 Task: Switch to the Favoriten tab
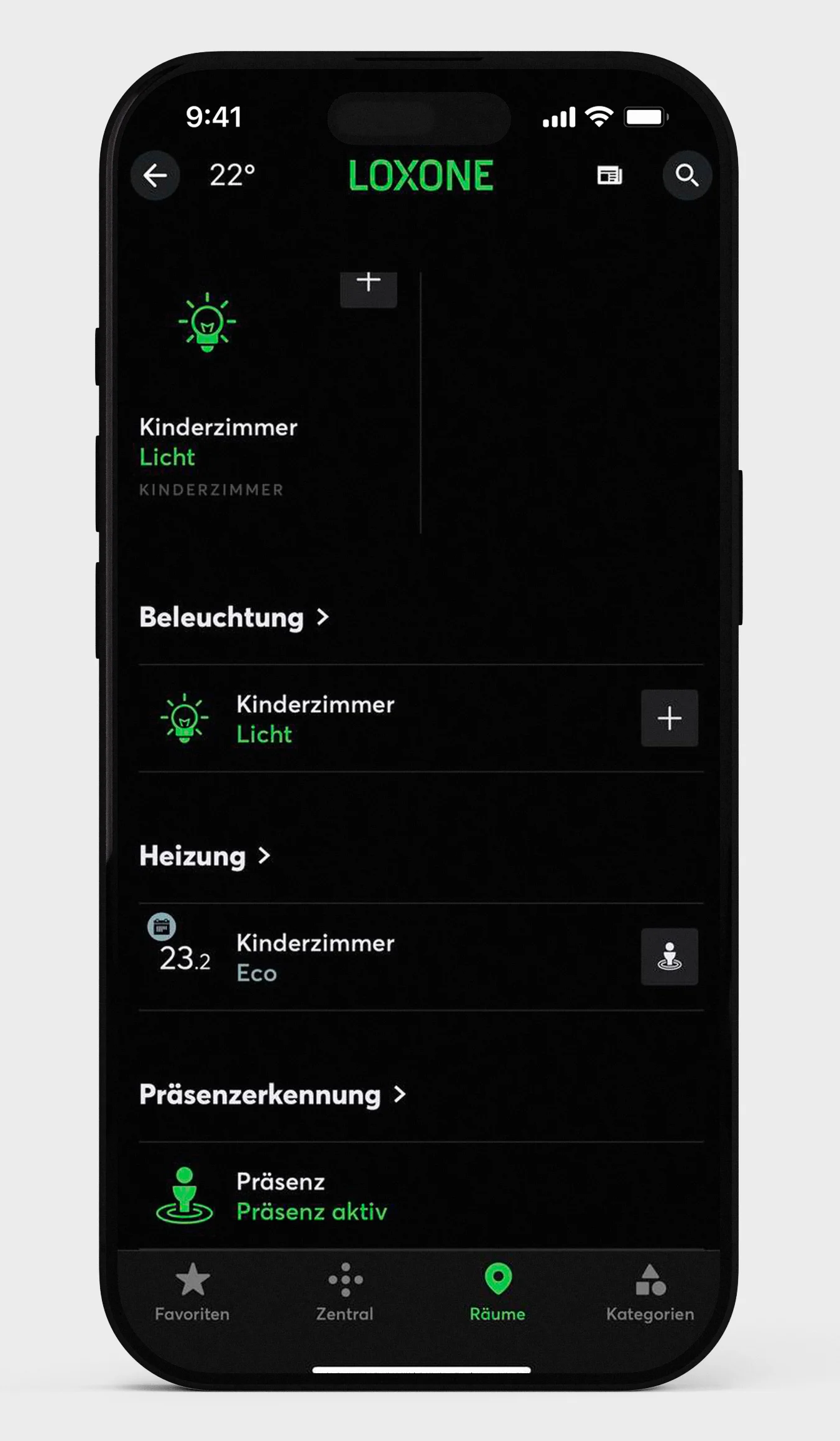tap(192, 1292)
